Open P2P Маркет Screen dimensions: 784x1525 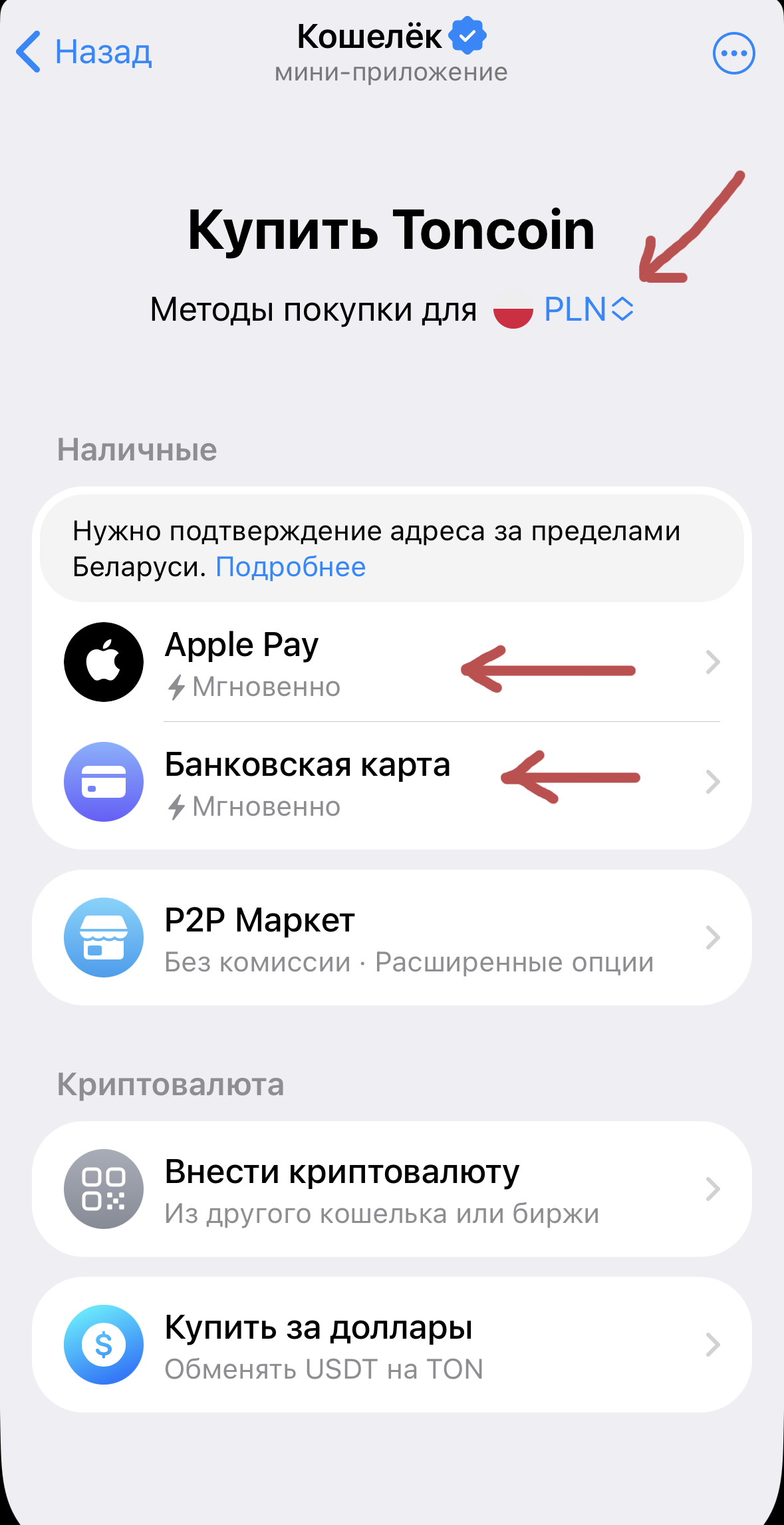[391, 937]
